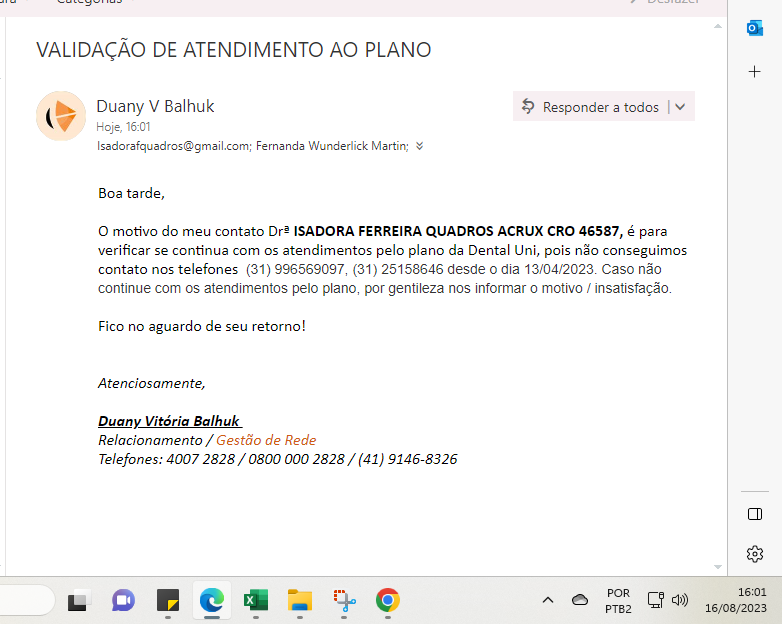Open the Outlook icon in the sidebar

(755, 28)
